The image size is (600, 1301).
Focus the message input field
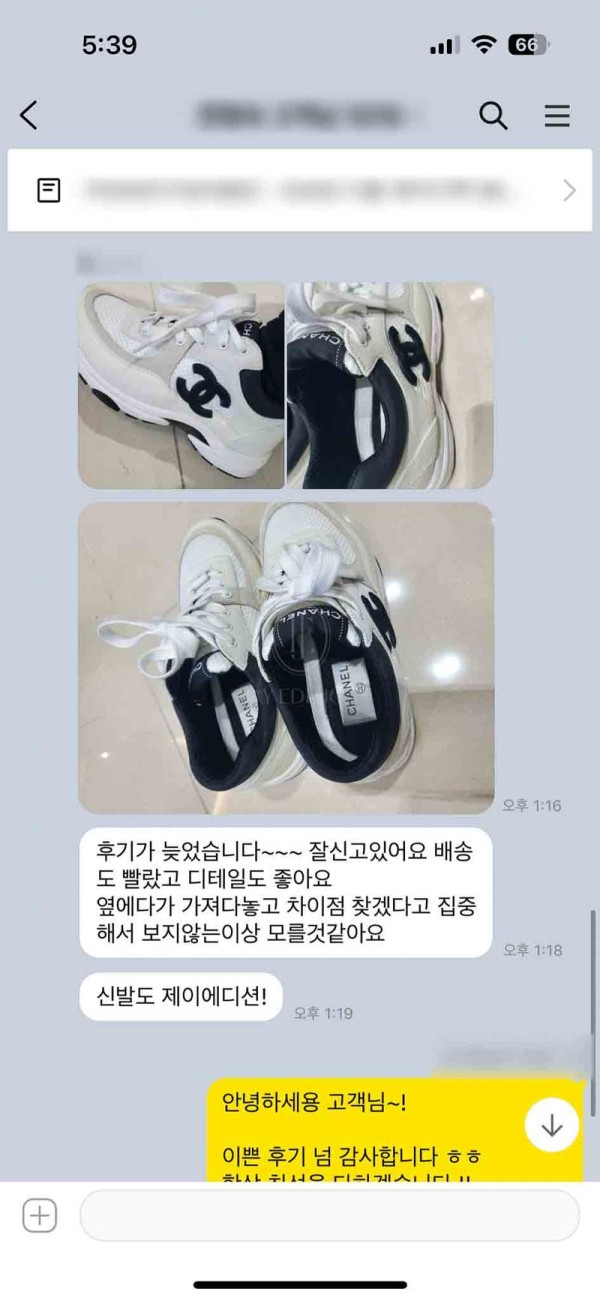click(329, 1216)
